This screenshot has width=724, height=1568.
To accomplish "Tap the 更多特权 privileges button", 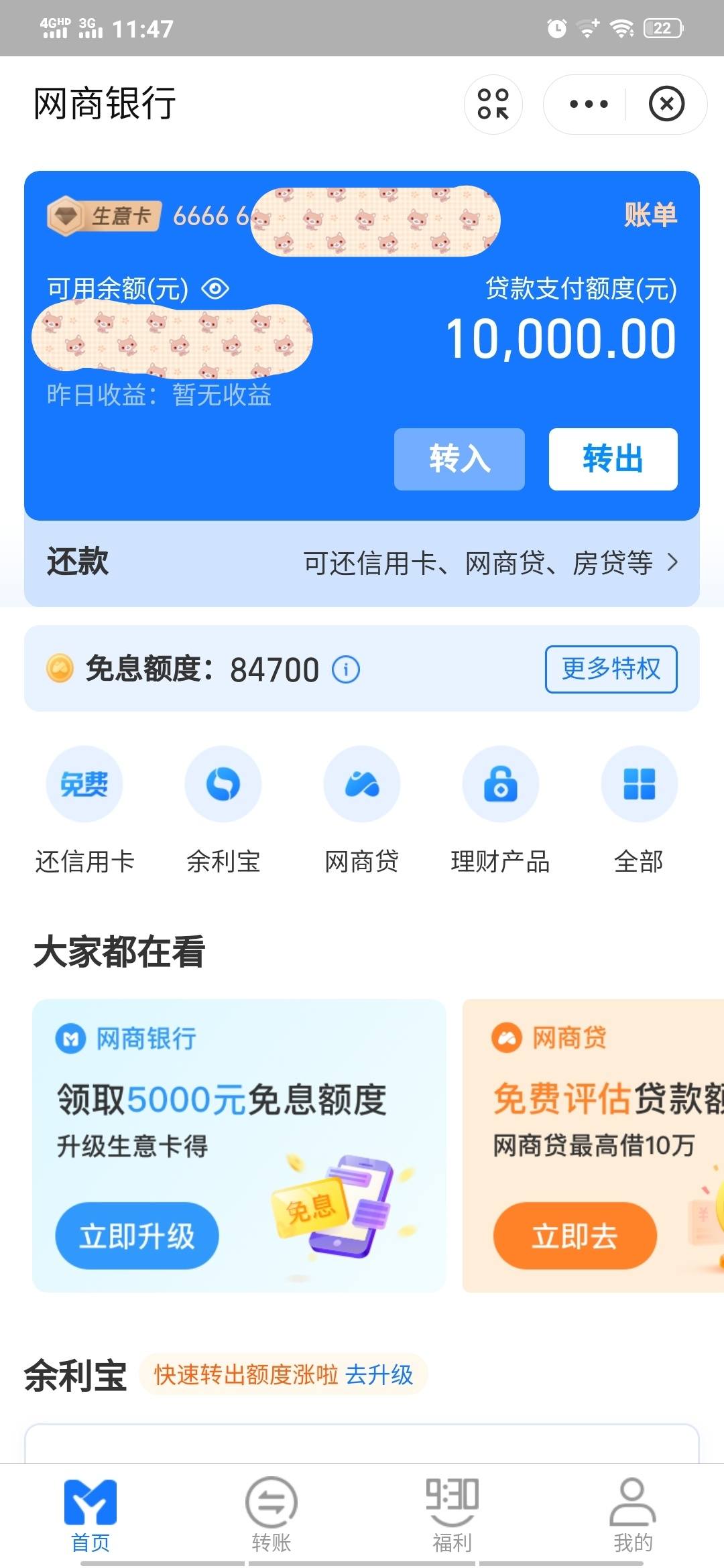I will tap(612, 669).
